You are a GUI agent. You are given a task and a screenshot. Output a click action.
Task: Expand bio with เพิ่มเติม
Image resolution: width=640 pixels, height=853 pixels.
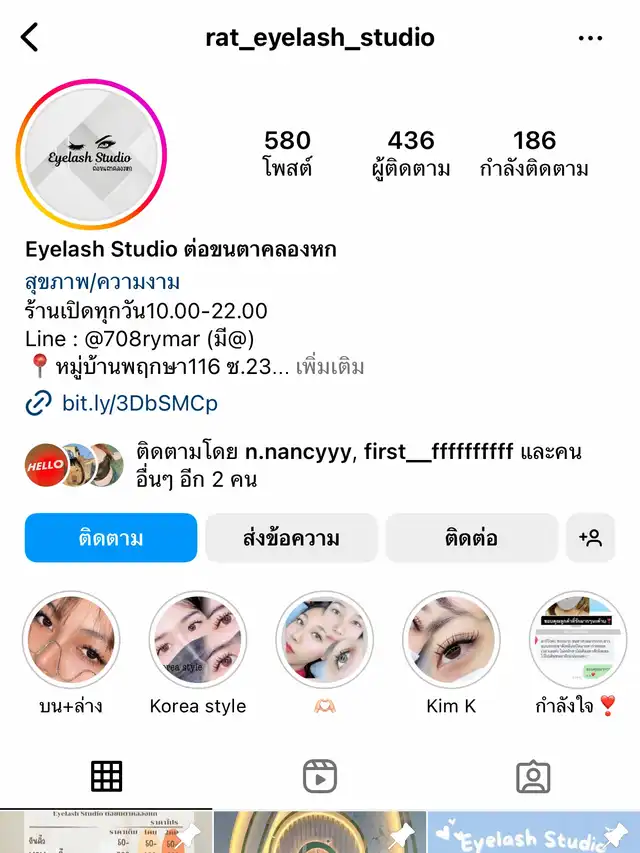[x=330, y=367]
